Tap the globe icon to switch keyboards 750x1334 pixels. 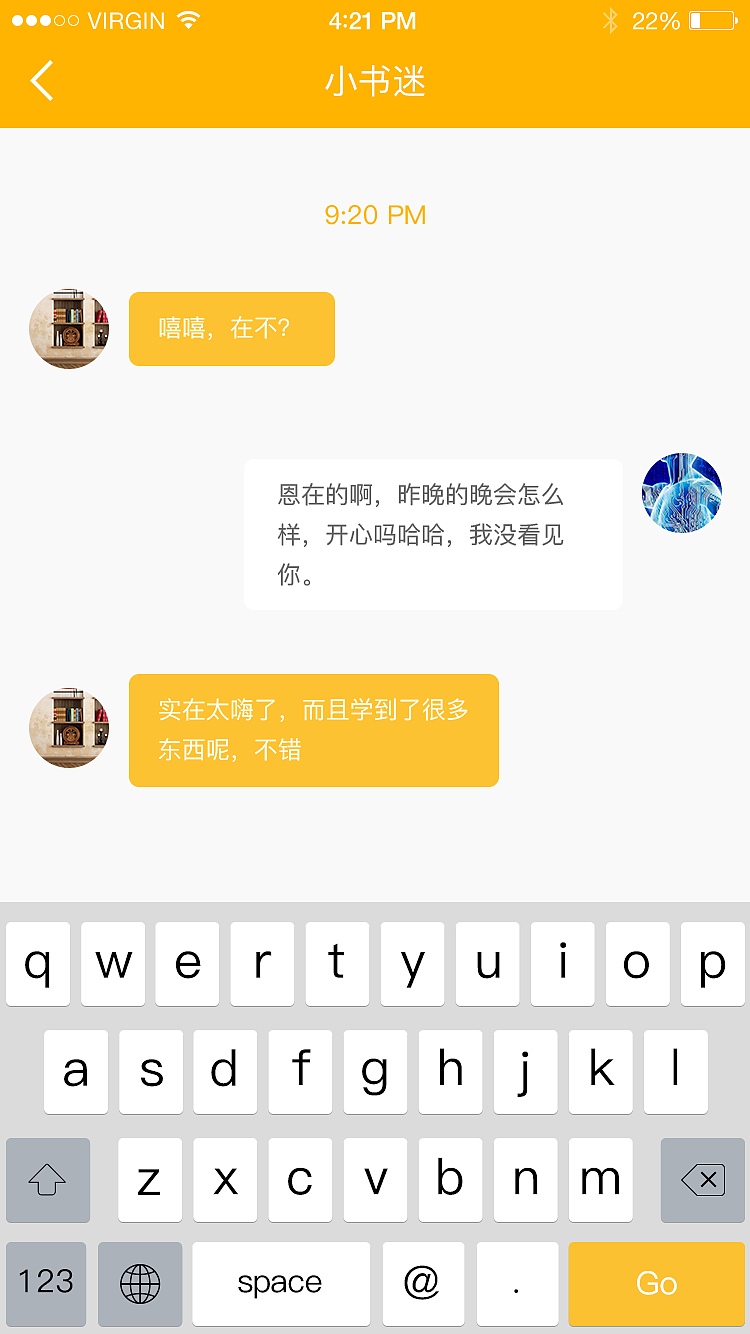140,1283
